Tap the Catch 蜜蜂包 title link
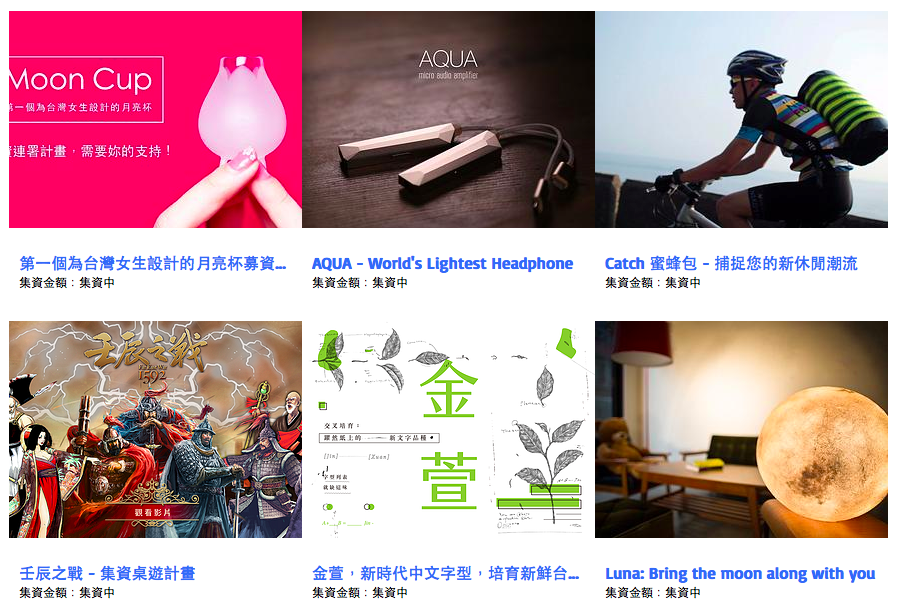 [x=730, y=264]
